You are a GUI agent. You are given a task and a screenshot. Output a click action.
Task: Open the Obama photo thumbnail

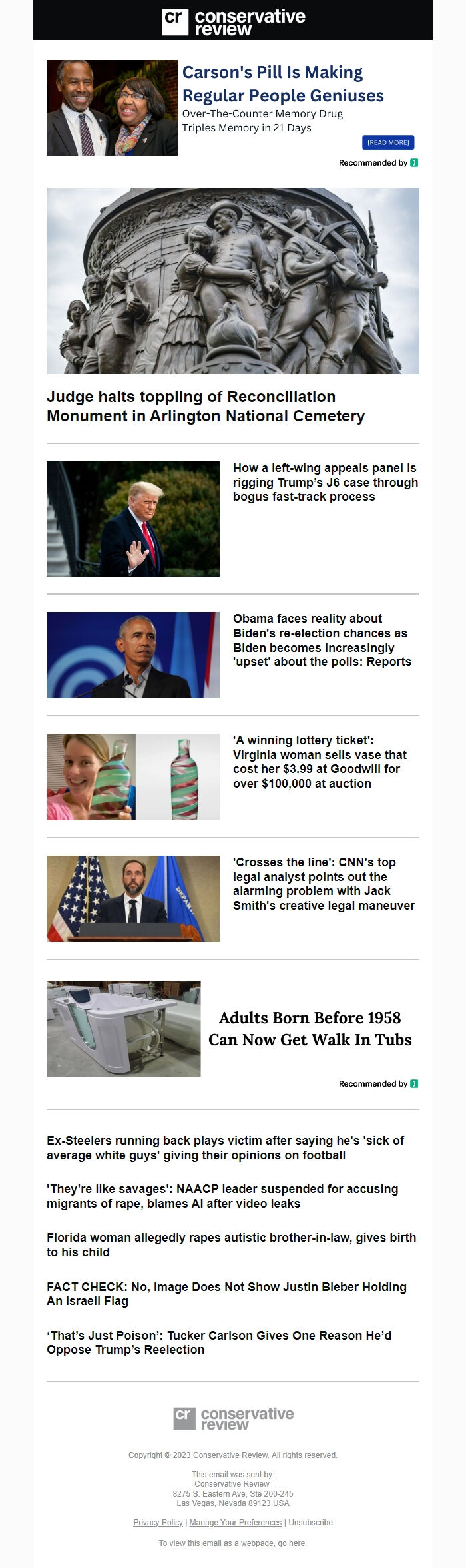[133, 654]
